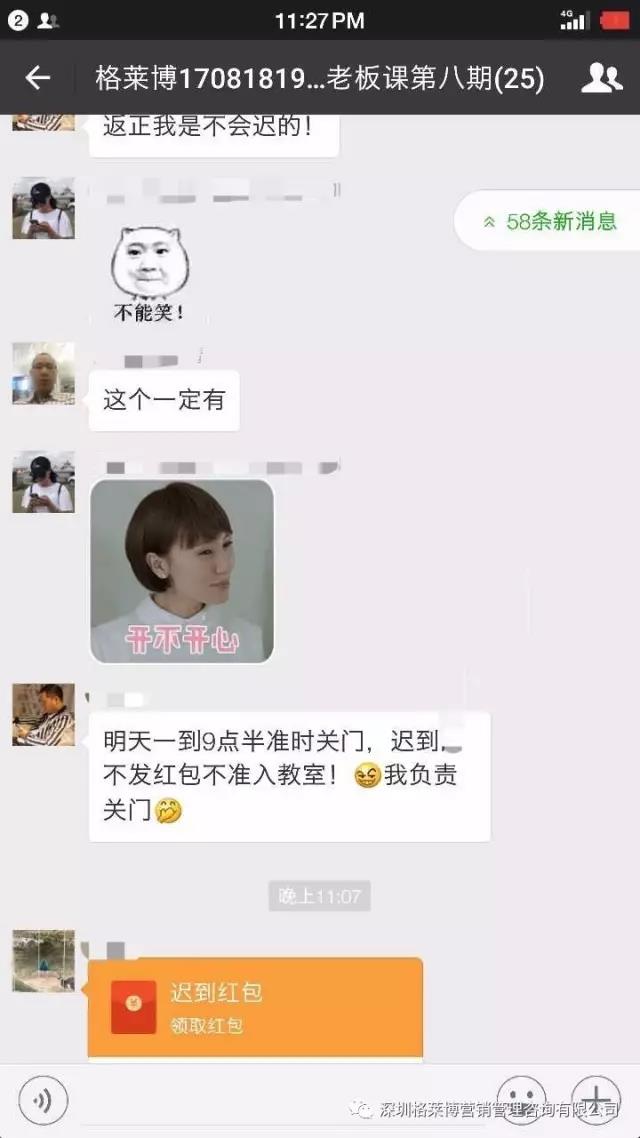View the 开不开心 sticker image

(x=182, y=571)
